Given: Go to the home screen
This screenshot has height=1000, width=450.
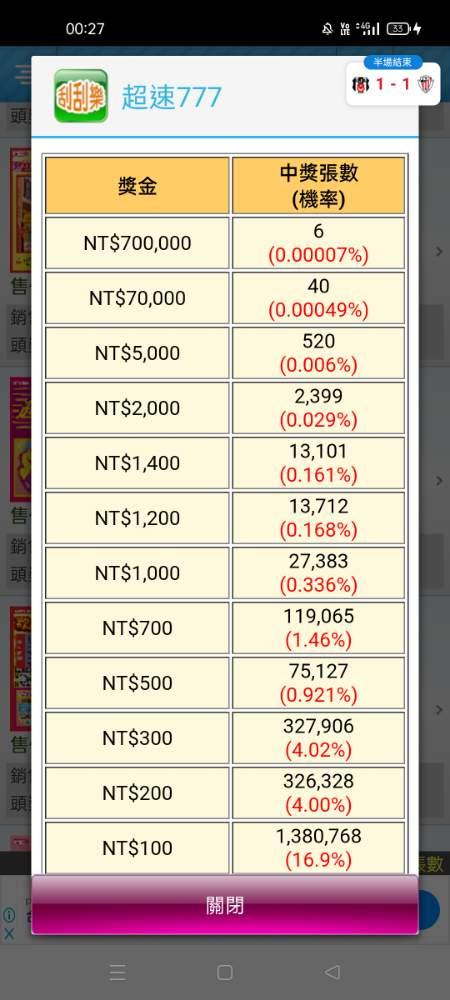Looking at the screenshot, I should (224, 972).
